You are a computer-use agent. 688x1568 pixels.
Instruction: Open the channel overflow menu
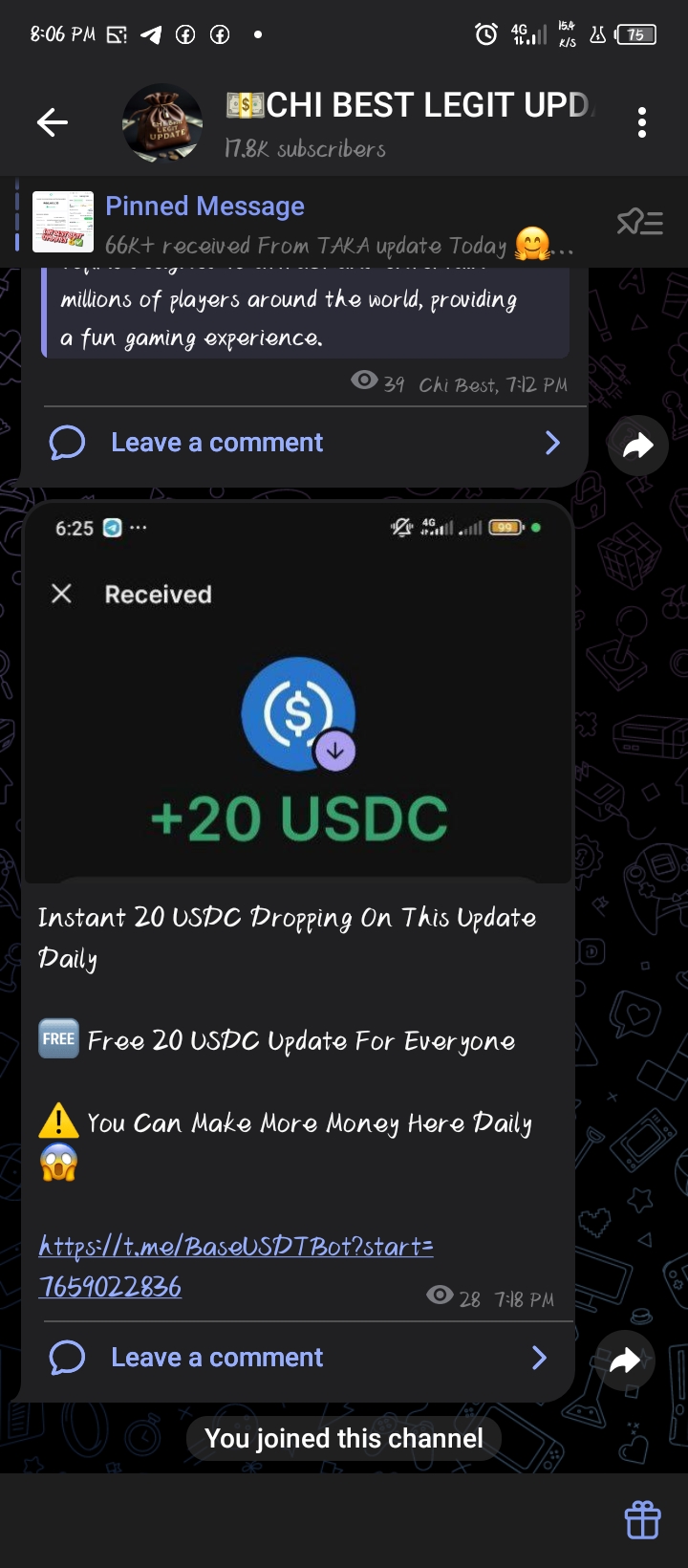[x=641, y=122]
